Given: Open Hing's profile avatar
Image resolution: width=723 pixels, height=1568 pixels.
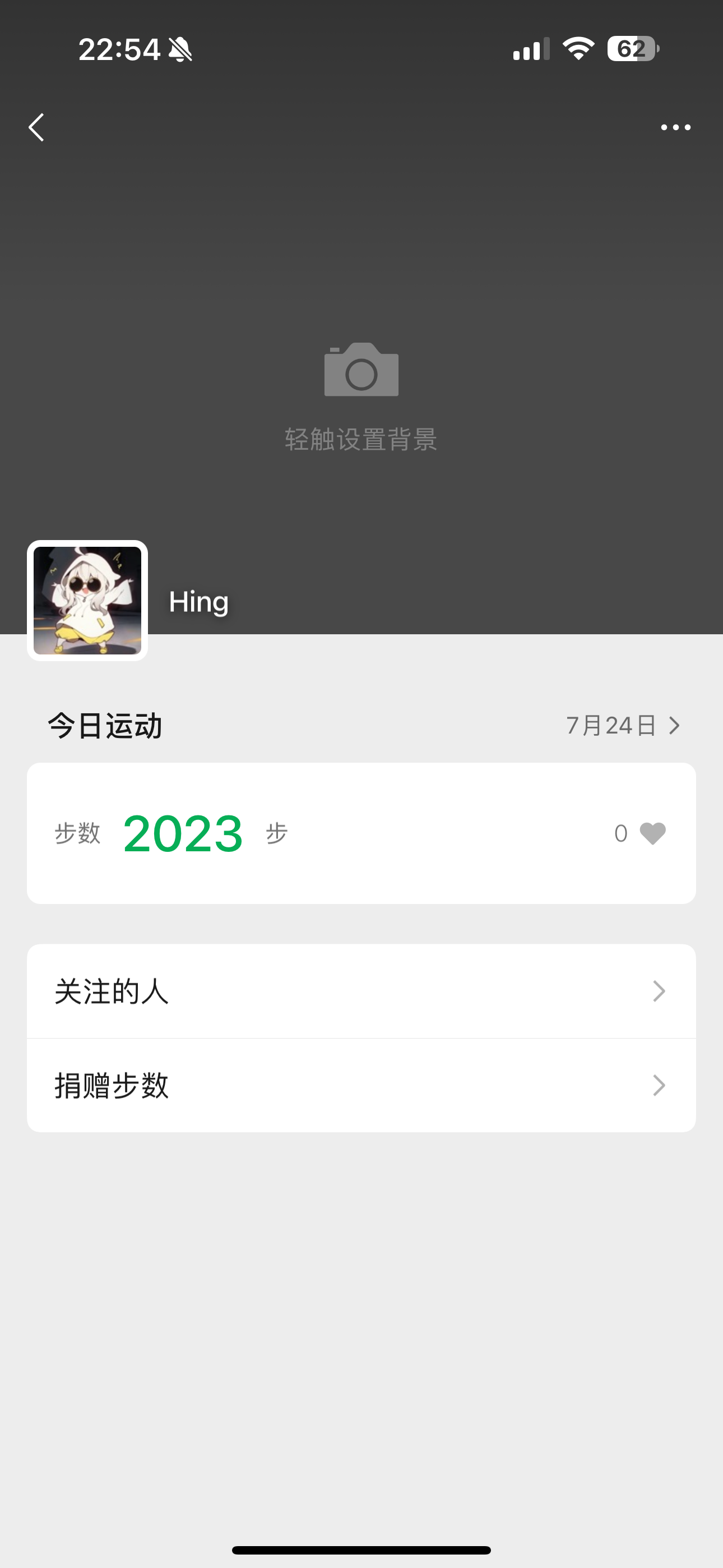Looking at the screenshot, I should click(x=87, y=600).
